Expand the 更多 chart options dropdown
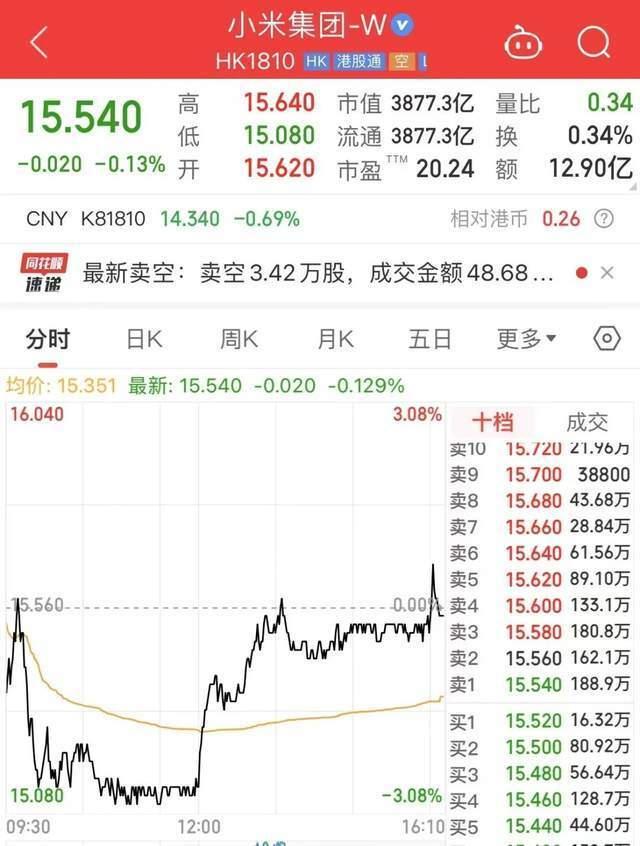 (x=527, y=339)
